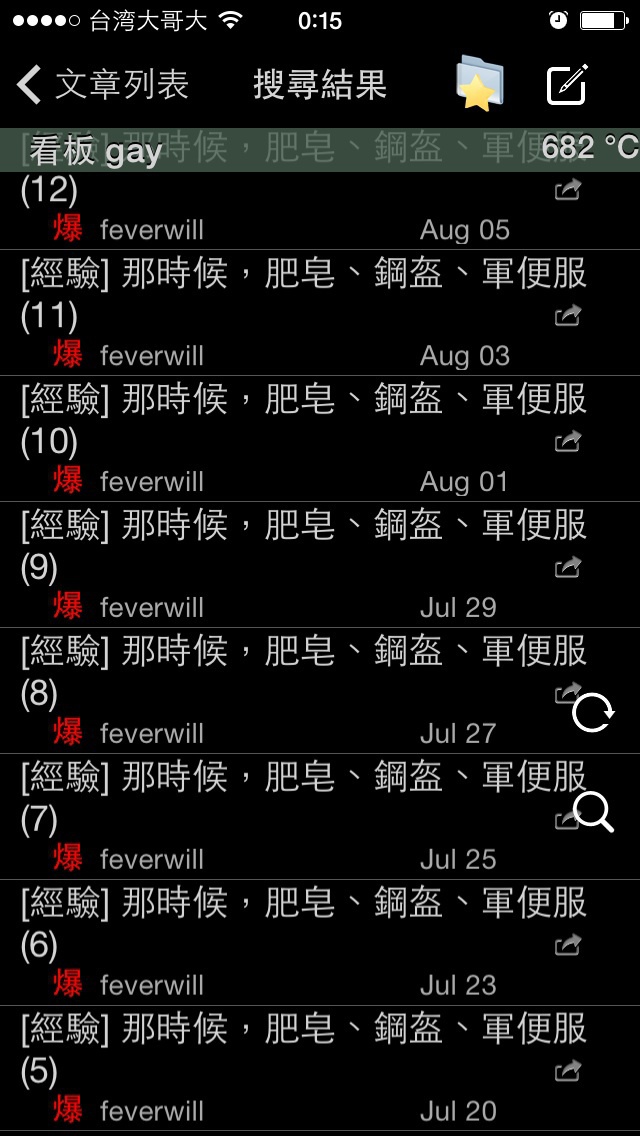Share article part (6) from Jul 23
Screen dimensions: 640x1136
(x=568, y=944)
